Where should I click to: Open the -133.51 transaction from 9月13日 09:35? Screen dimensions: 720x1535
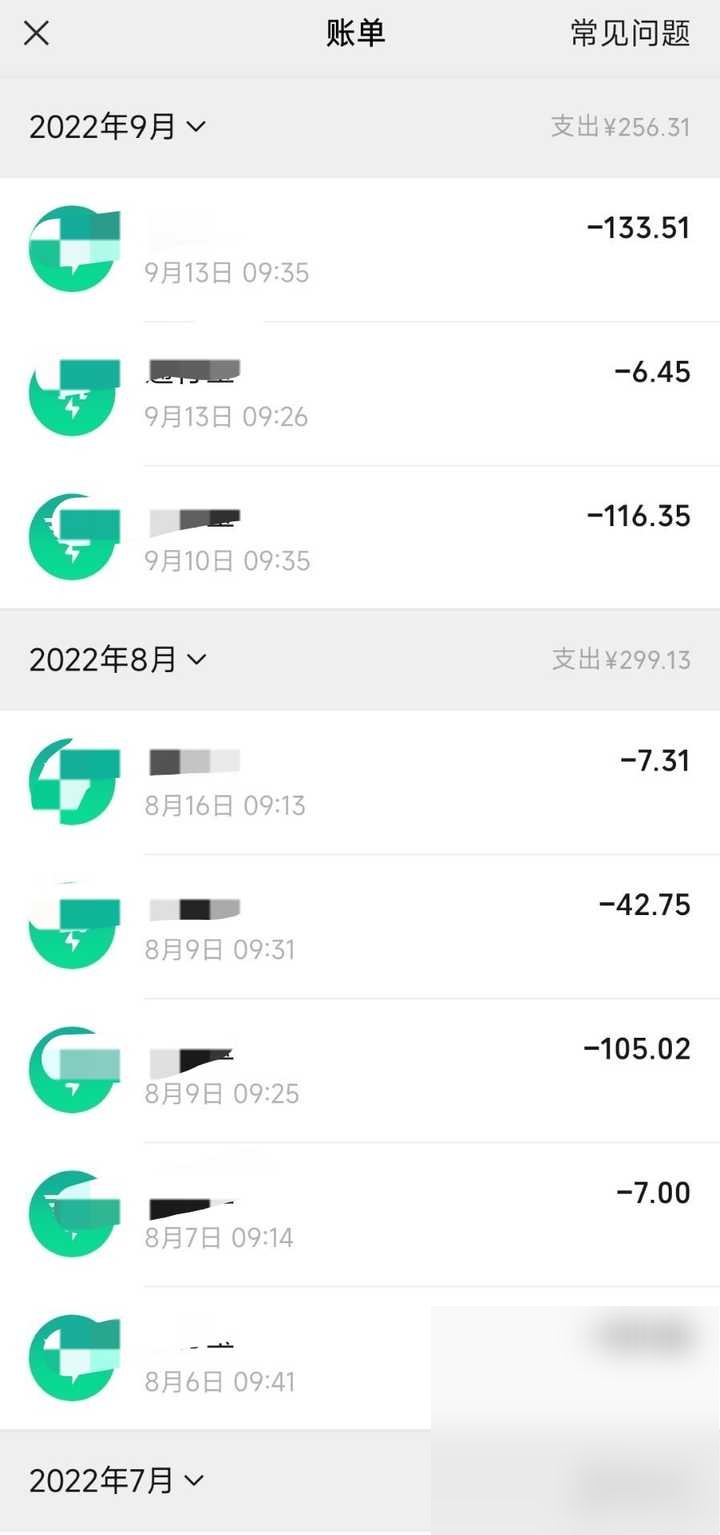coord(360,250)
